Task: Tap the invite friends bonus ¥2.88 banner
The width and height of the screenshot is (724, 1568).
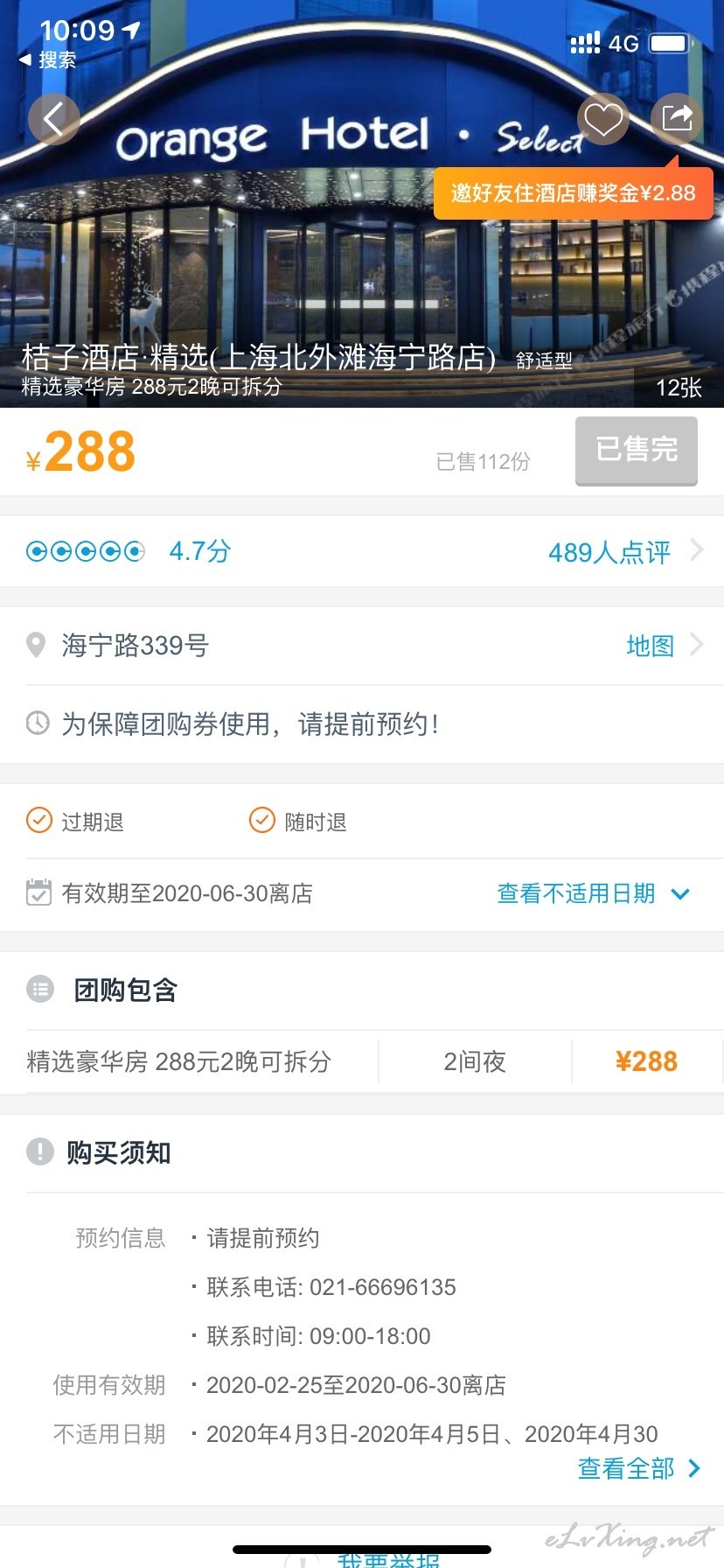Action: click(x=574, y=192)
